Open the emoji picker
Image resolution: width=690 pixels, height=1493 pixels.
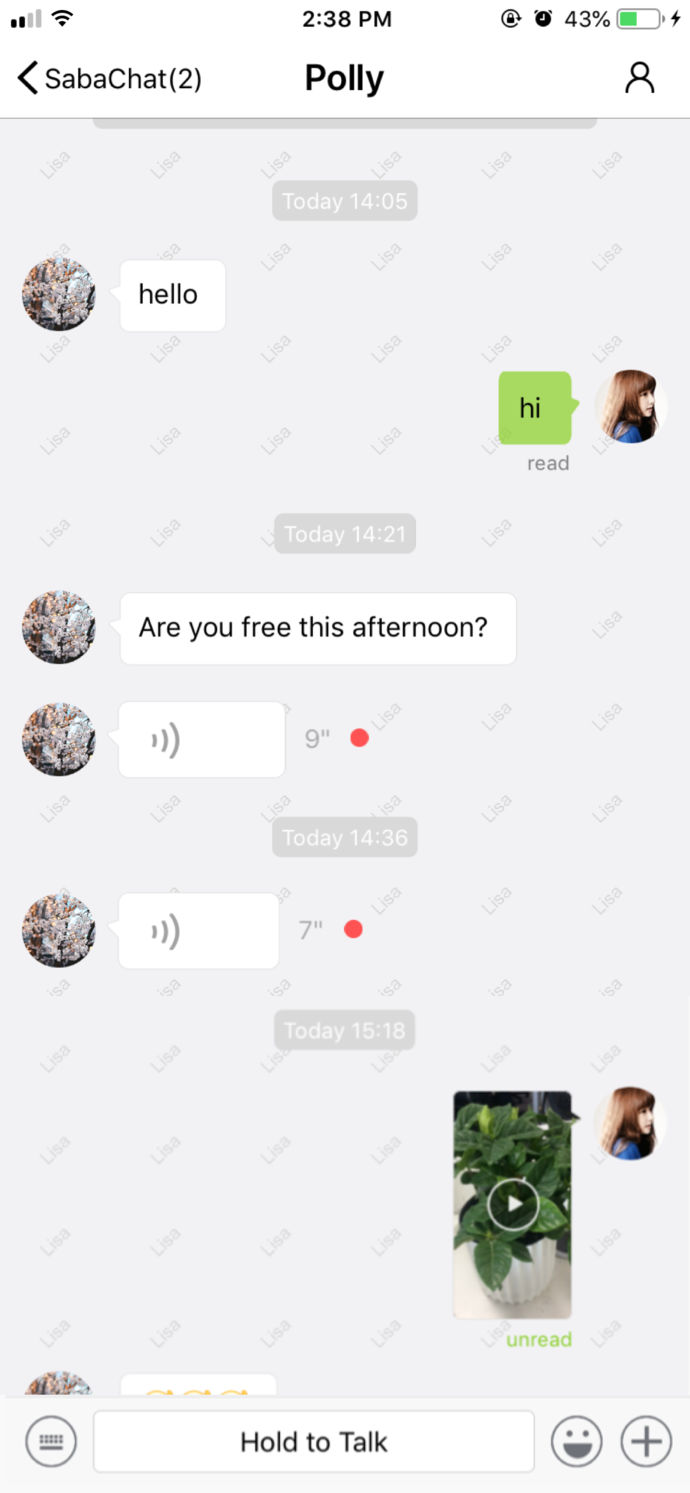(577, 1442)
